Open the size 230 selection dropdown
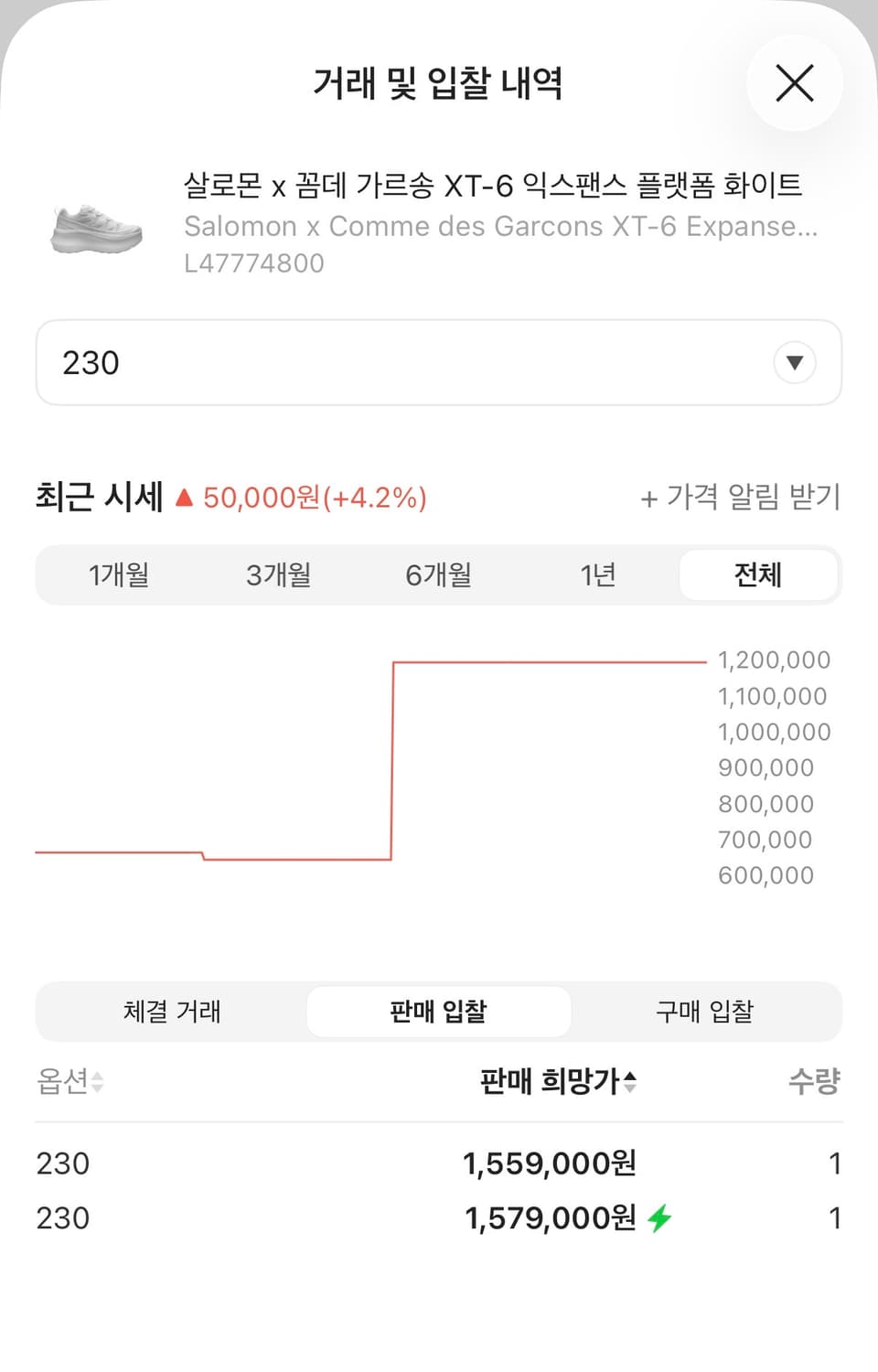Image resolution: width=878 pixels, height=1372 pixels. [439, 362]
